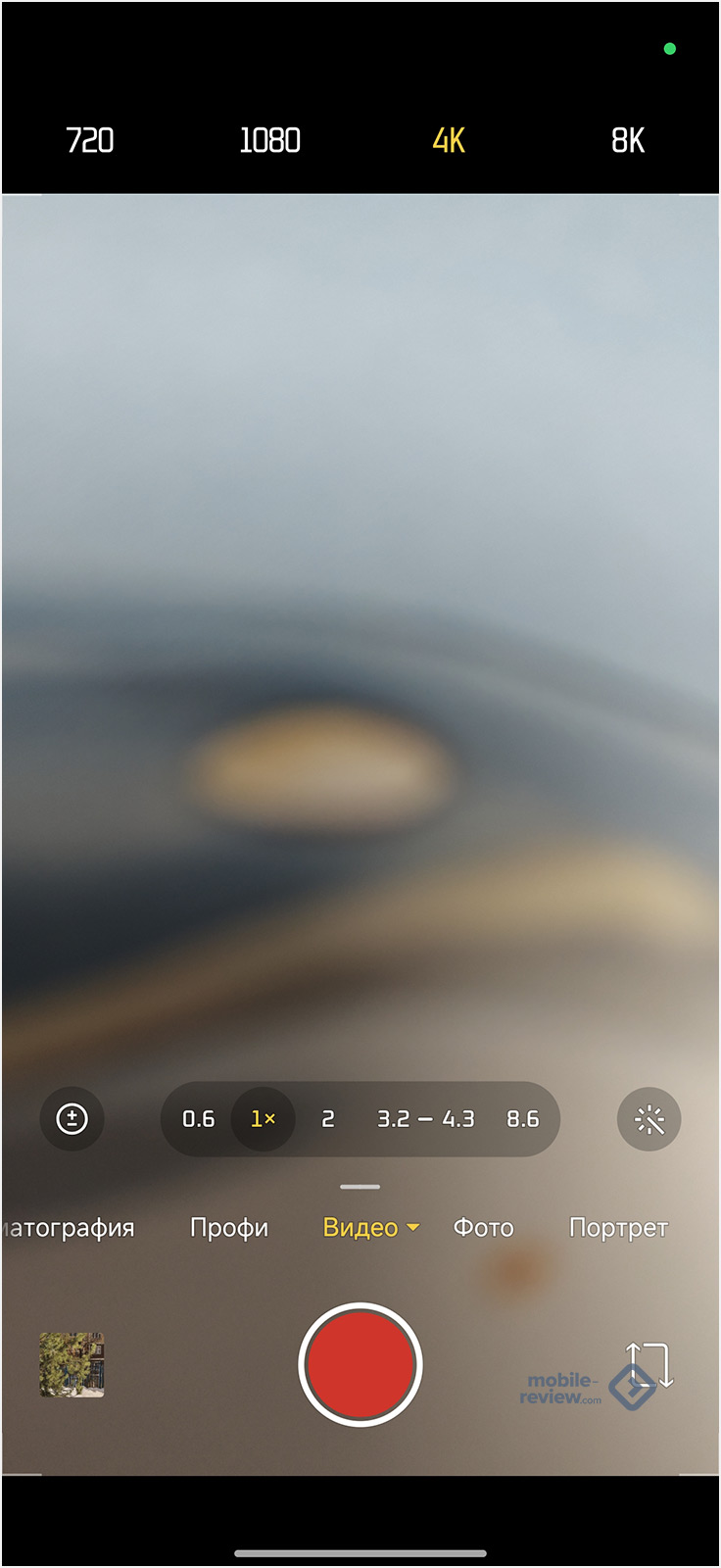The height and width of the screenshot is (1568, 721).
Task: Select the 1× zoom level
Action: (x=263, y=1118)
